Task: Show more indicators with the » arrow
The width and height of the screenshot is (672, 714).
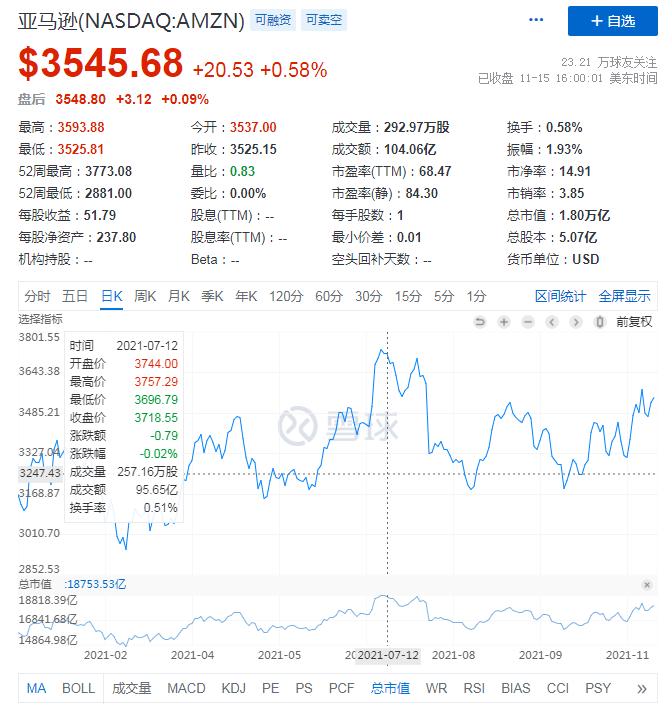Action: (x=642, y=688)
